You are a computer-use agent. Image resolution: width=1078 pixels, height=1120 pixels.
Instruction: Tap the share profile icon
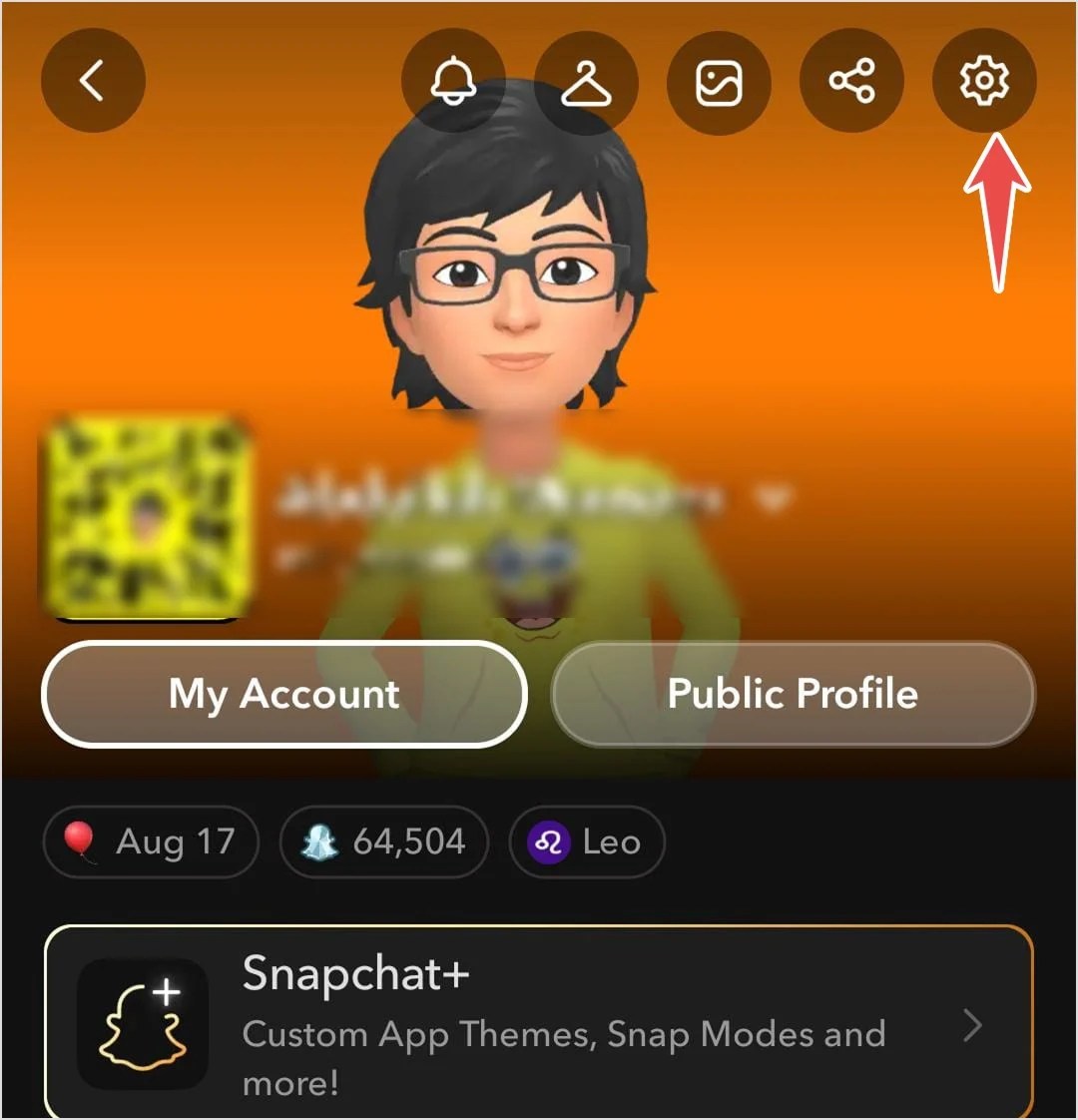click(851, 80)
